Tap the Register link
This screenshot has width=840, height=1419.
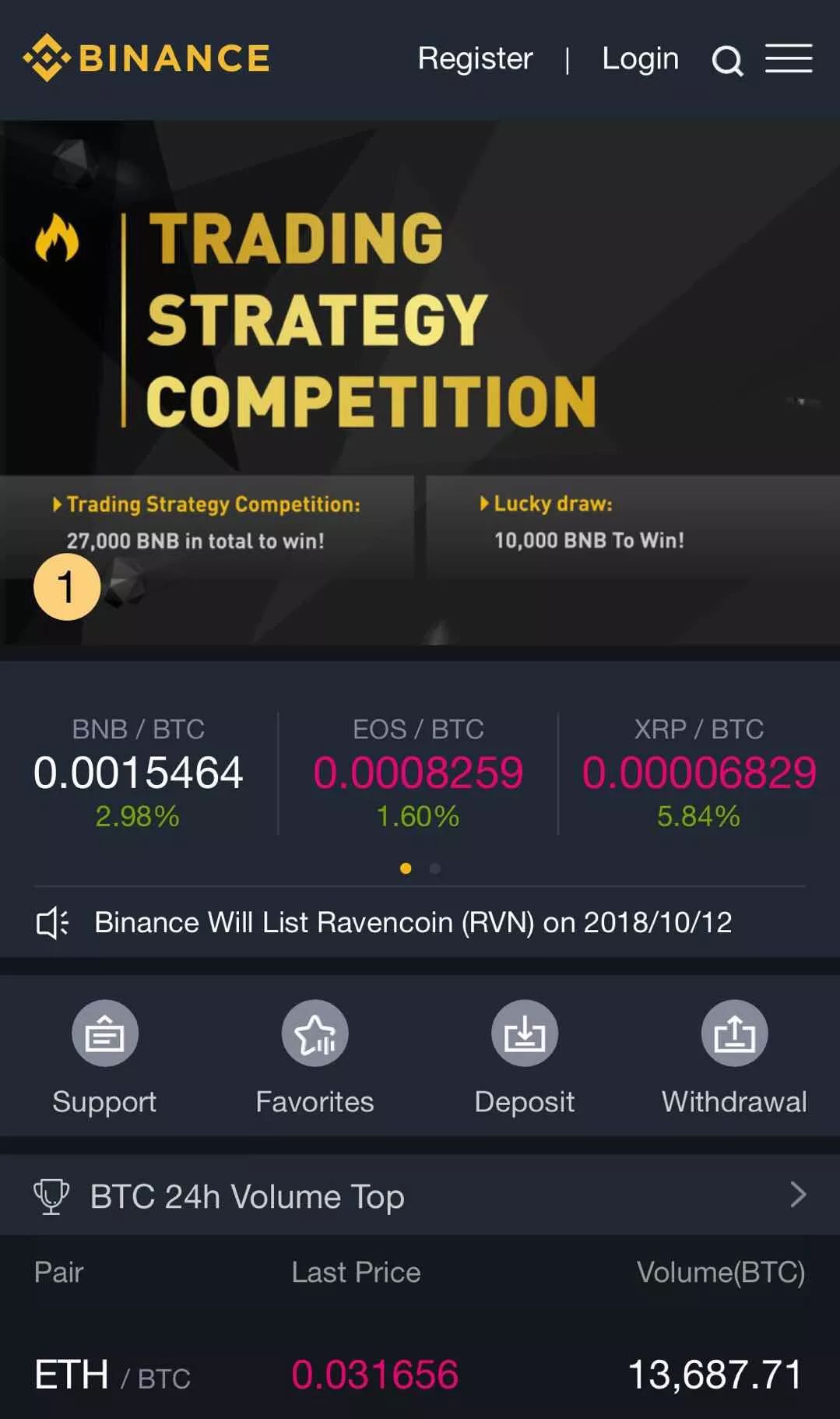click(x=475, y=58)
